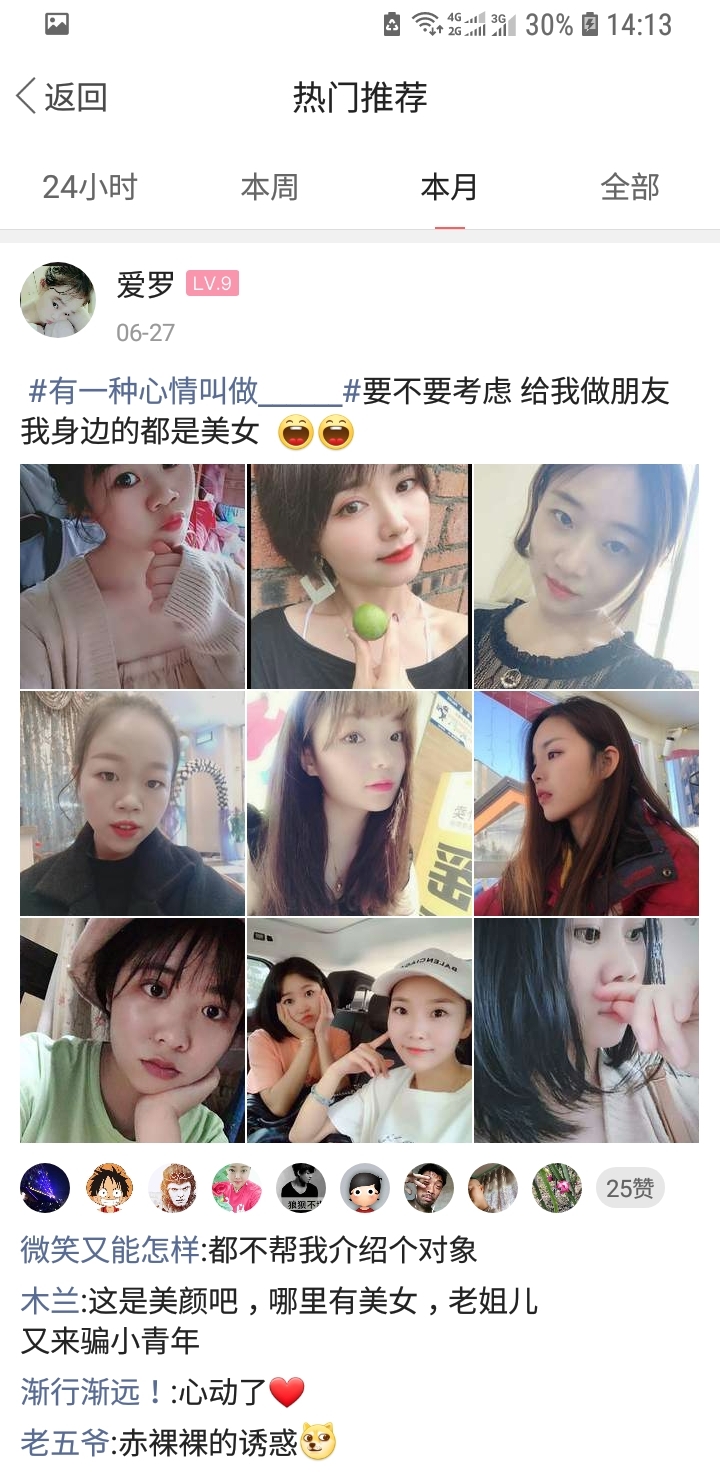This screenshot has height=1480, width=720.
Task: Open commenter 老五爷's profile
Action: point(65,1443)
